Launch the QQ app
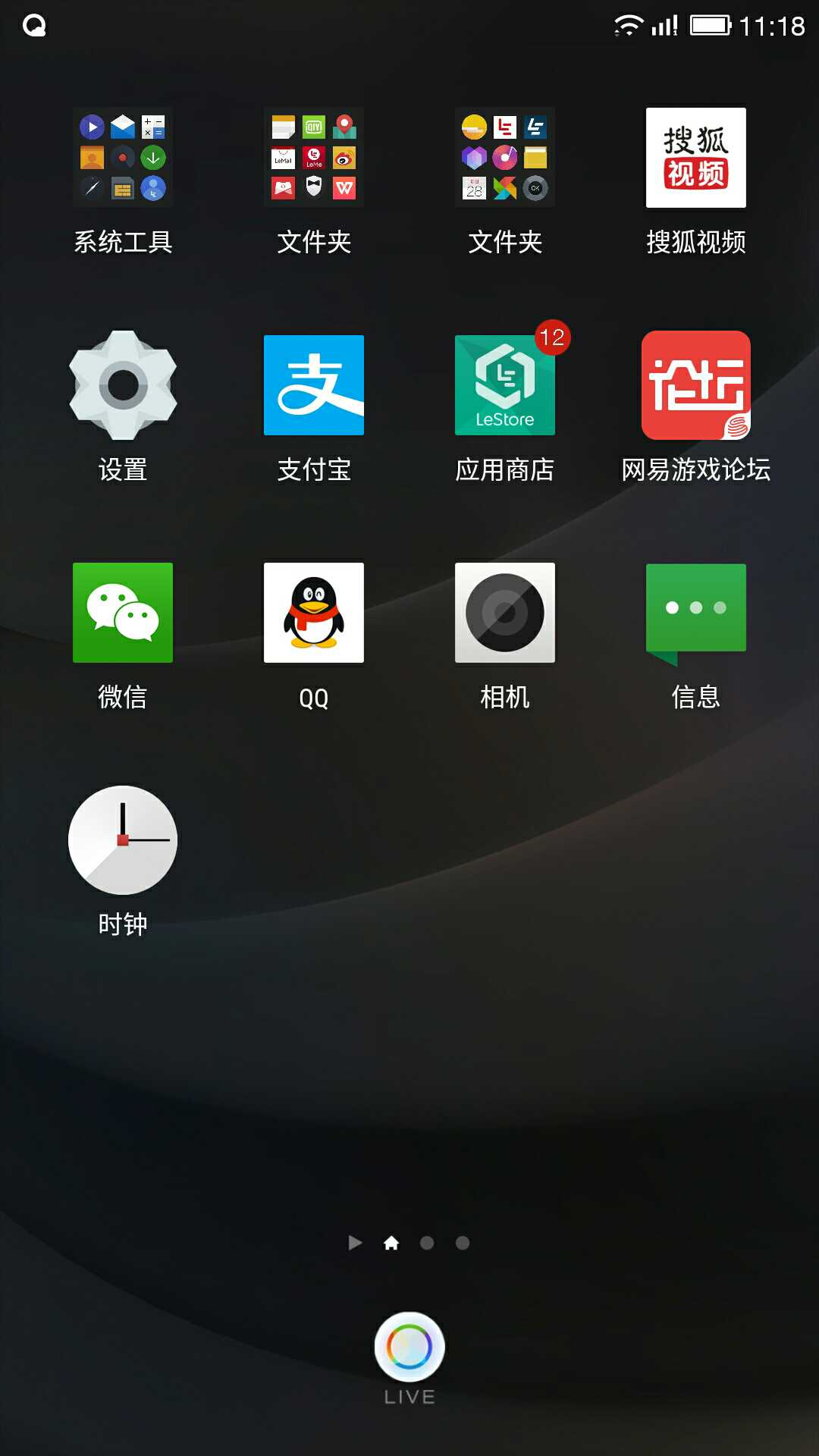Viewport: 819px width, 1456px height. click(314, 613)
